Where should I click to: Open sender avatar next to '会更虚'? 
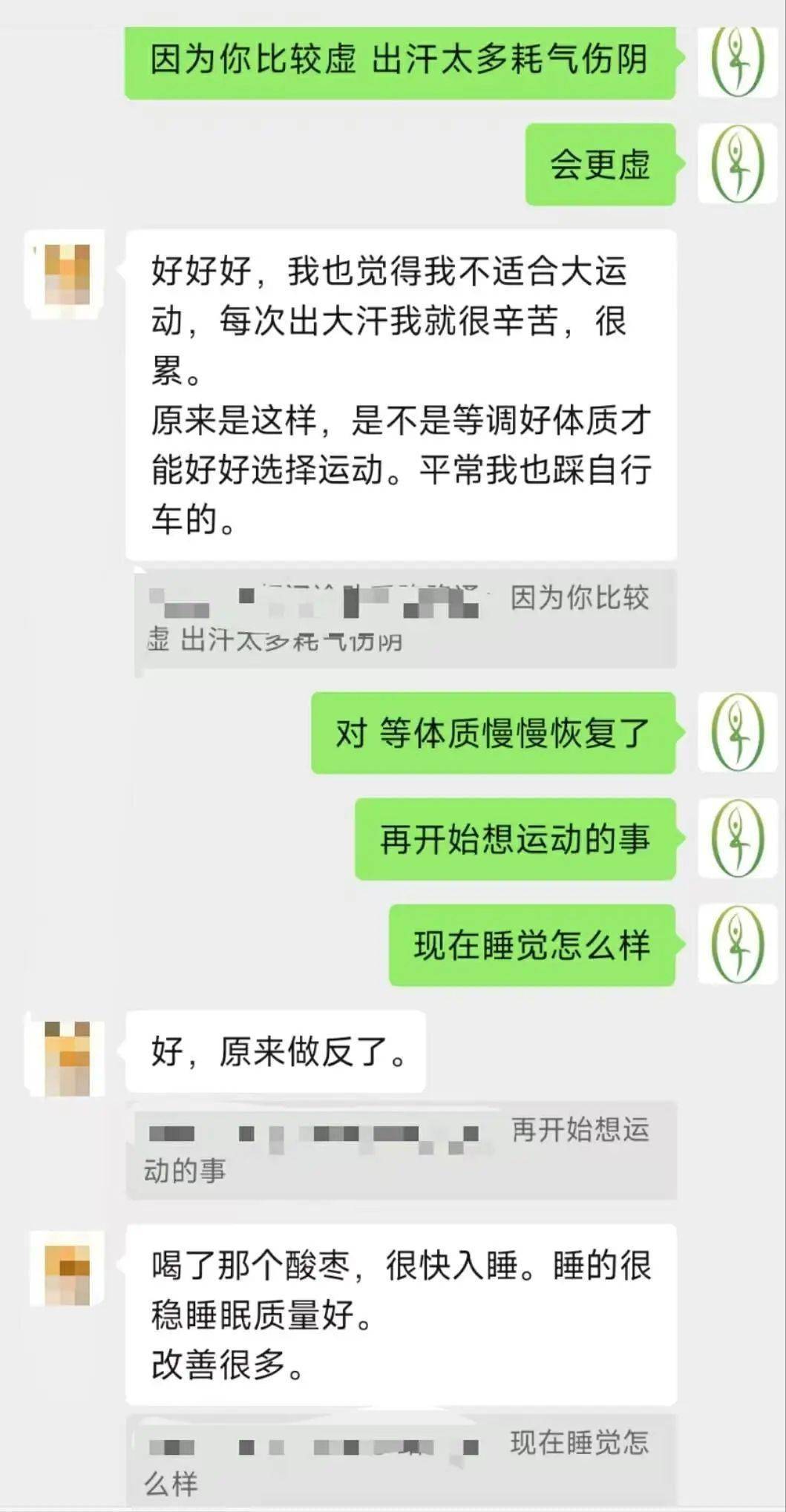point(736,165)
